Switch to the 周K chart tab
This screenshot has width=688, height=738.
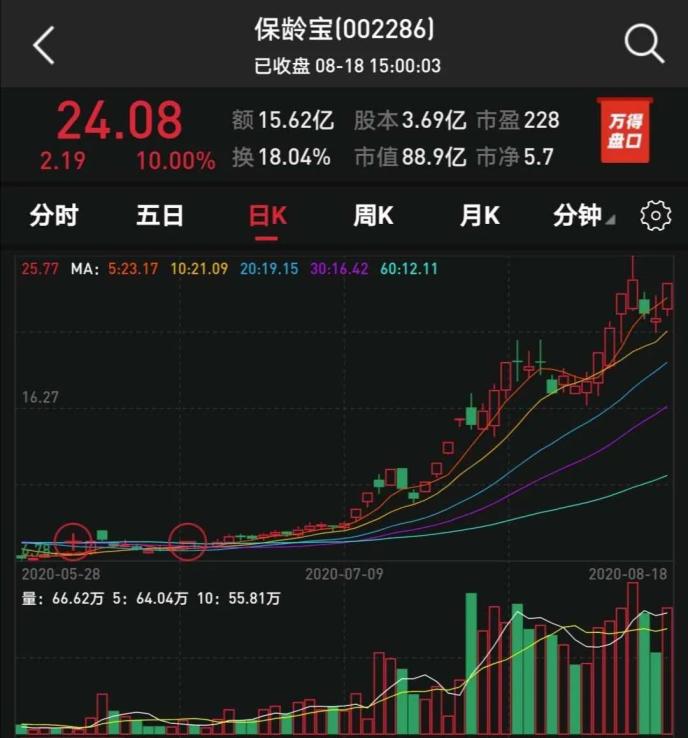(373, 215)
